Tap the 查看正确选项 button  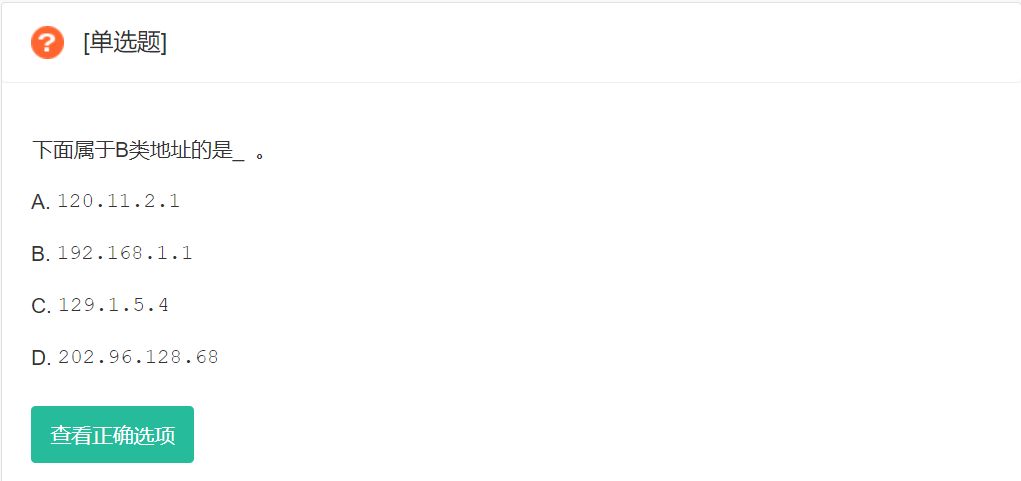pos(112,435)
